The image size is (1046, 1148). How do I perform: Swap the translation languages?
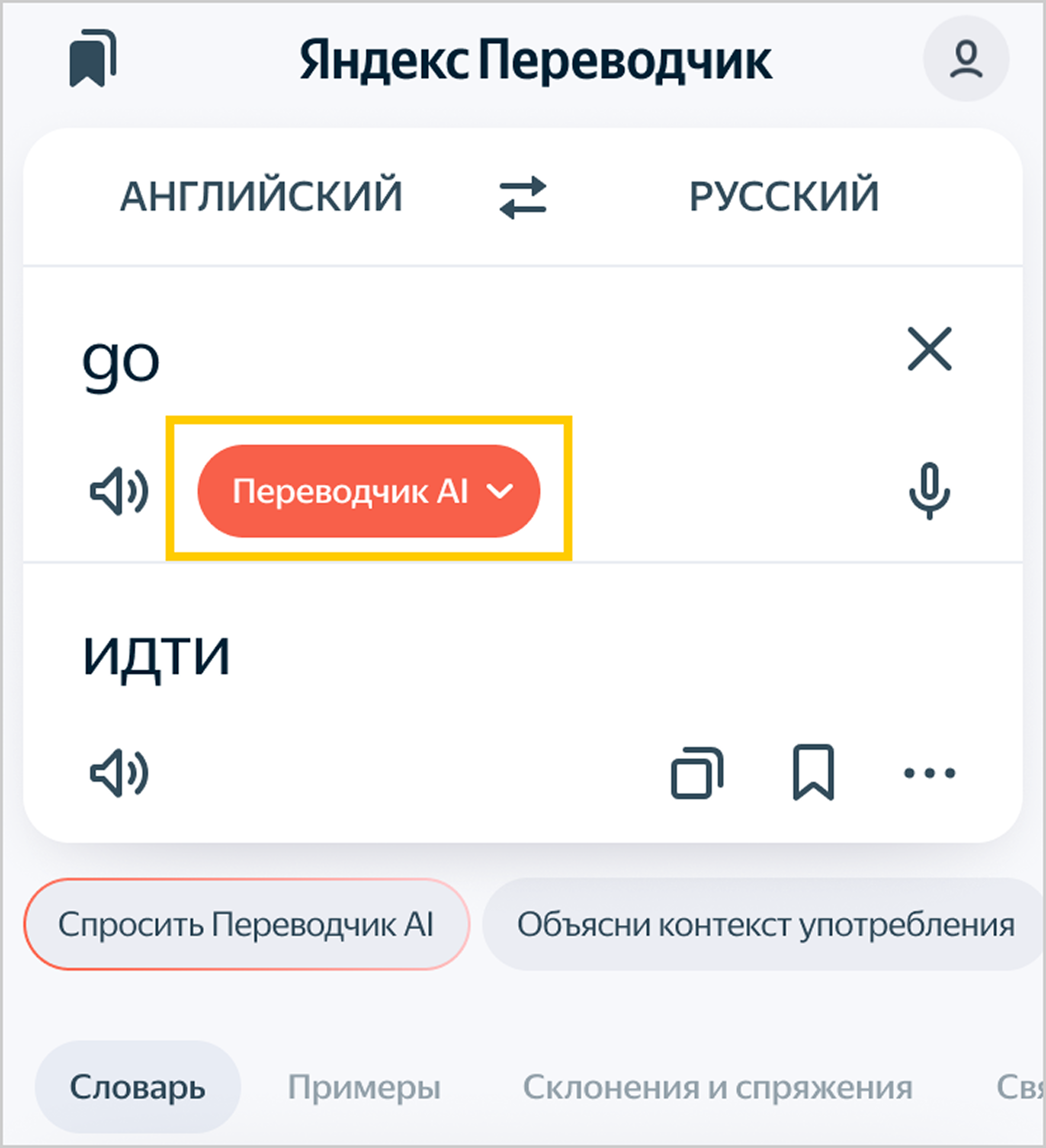[x=523, y=197]
